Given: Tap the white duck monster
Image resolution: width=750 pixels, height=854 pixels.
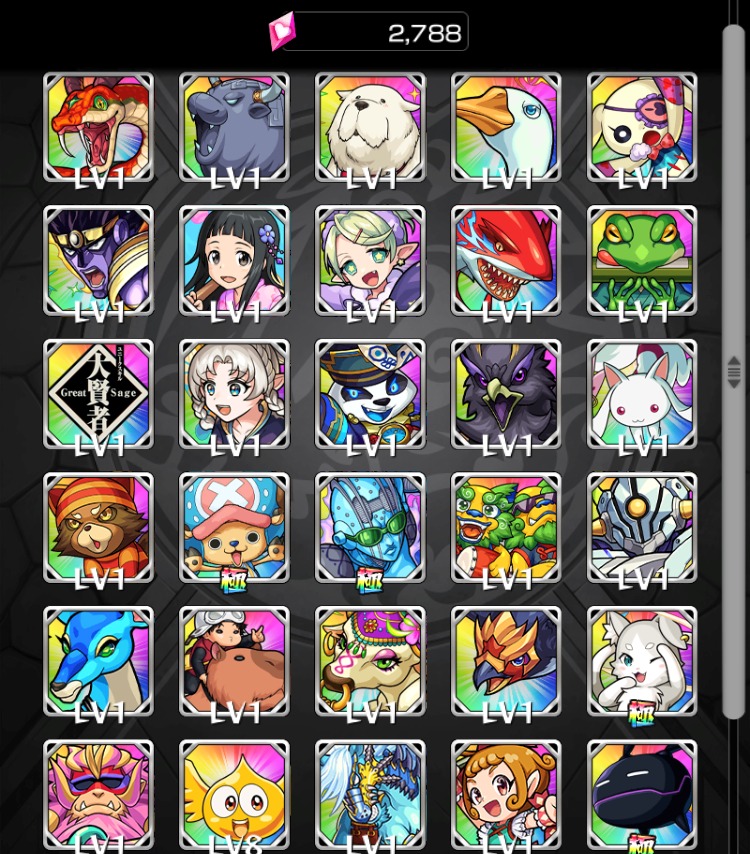Looking at the screenshot, I should [506, 127].
